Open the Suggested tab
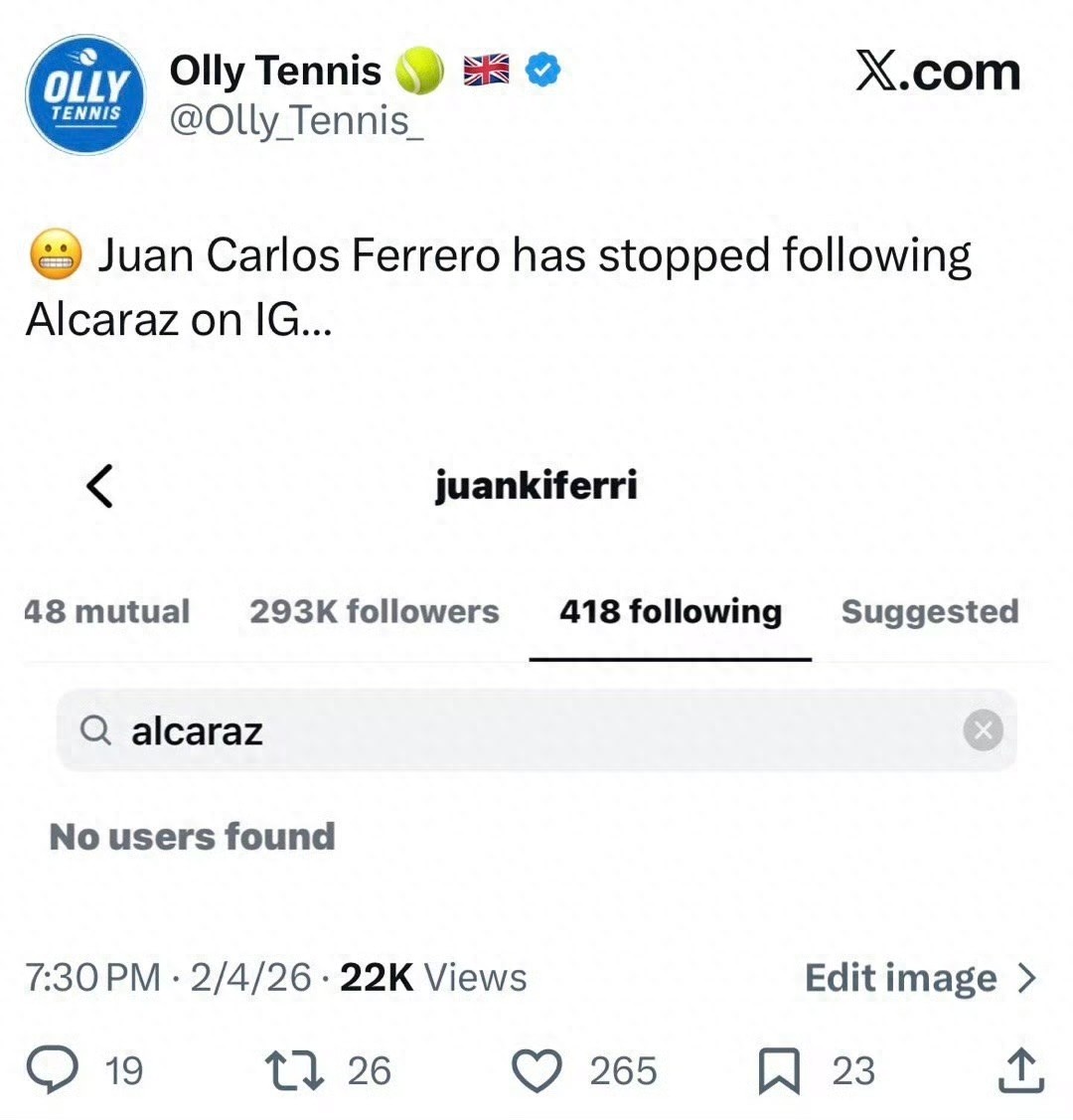Screen dimensions: 1073x1120 pyautogui.click(x=930, y=612)
